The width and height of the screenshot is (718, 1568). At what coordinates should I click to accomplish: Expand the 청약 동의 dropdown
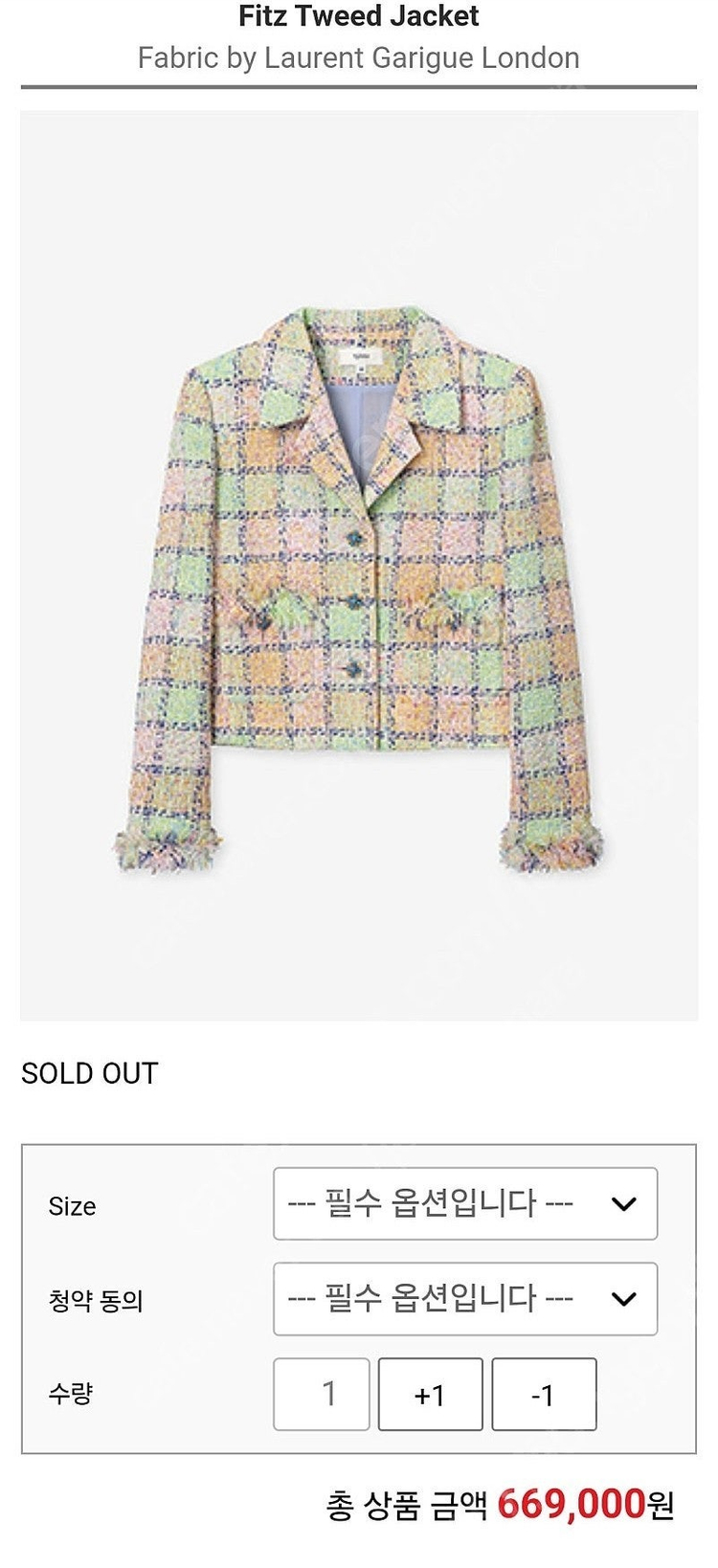[x=465, y=1299]
